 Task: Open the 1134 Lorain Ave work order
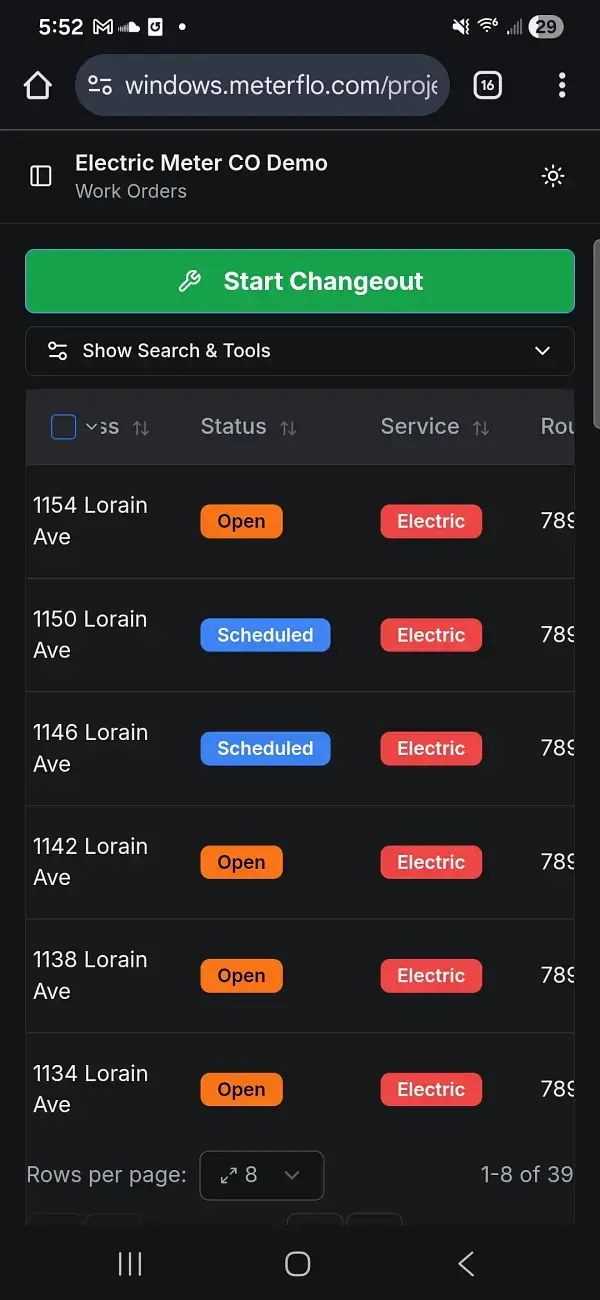90,1089
